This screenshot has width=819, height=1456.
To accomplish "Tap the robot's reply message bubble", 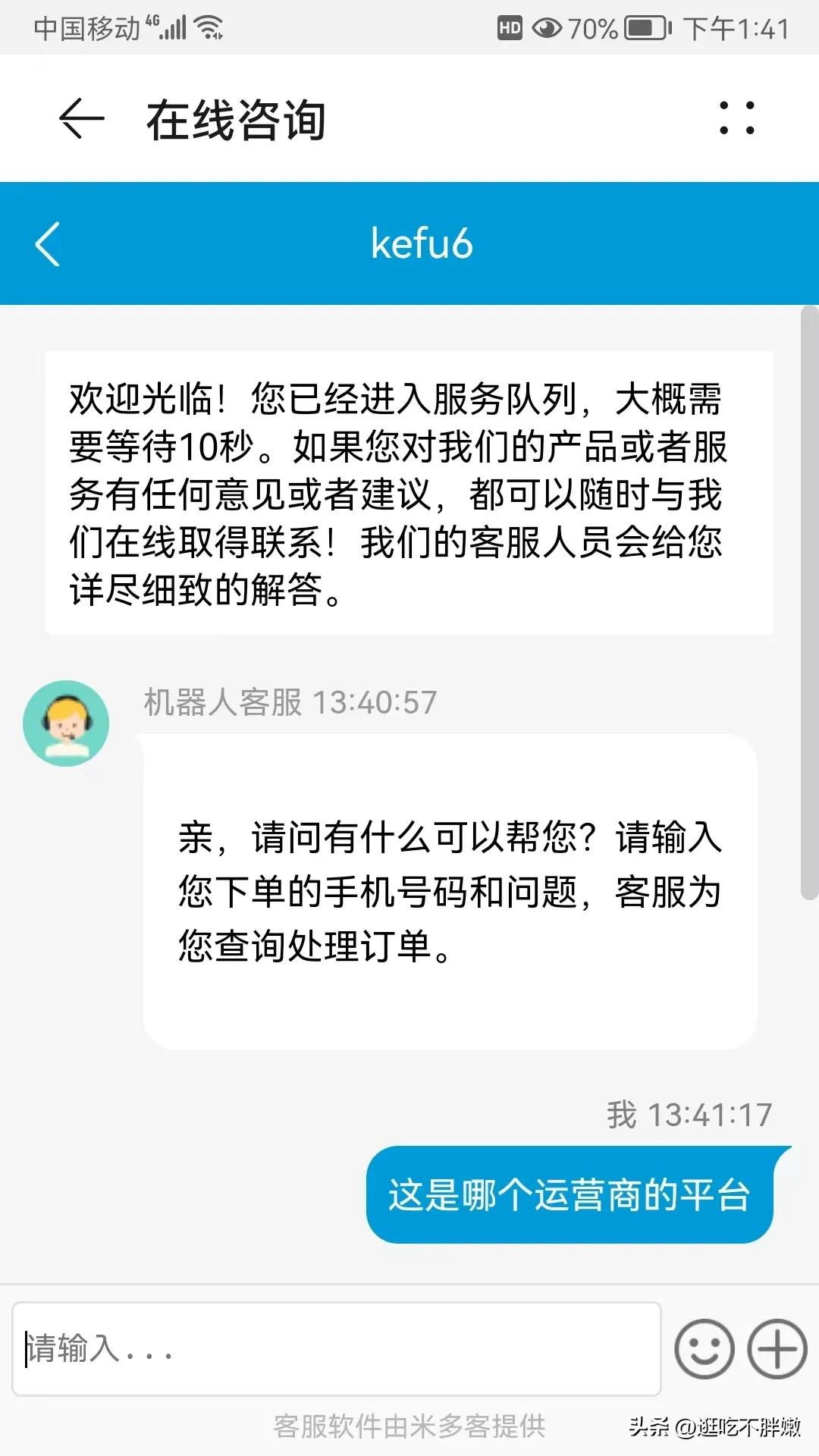I will 453,887.
